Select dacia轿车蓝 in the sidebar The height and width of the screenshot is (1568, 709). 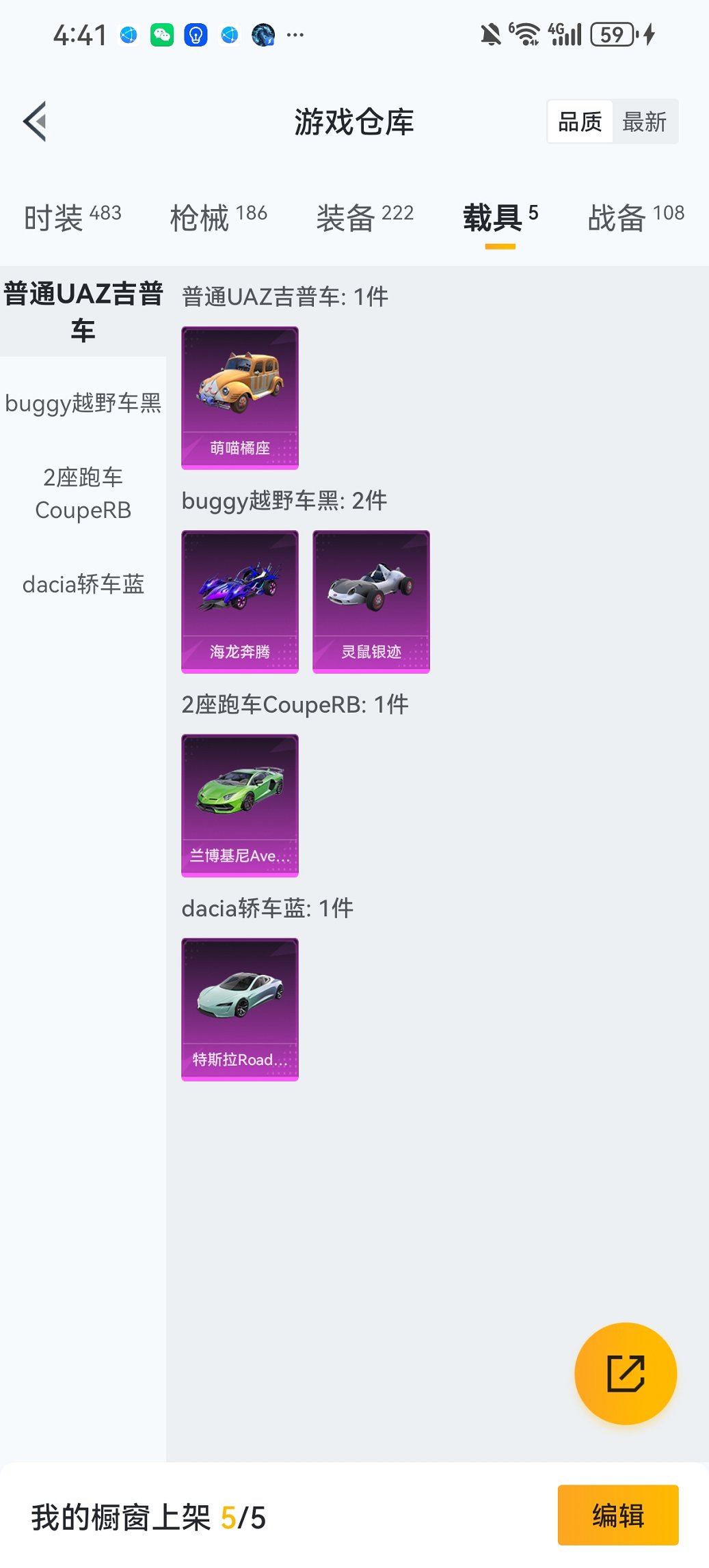[83, 585]
